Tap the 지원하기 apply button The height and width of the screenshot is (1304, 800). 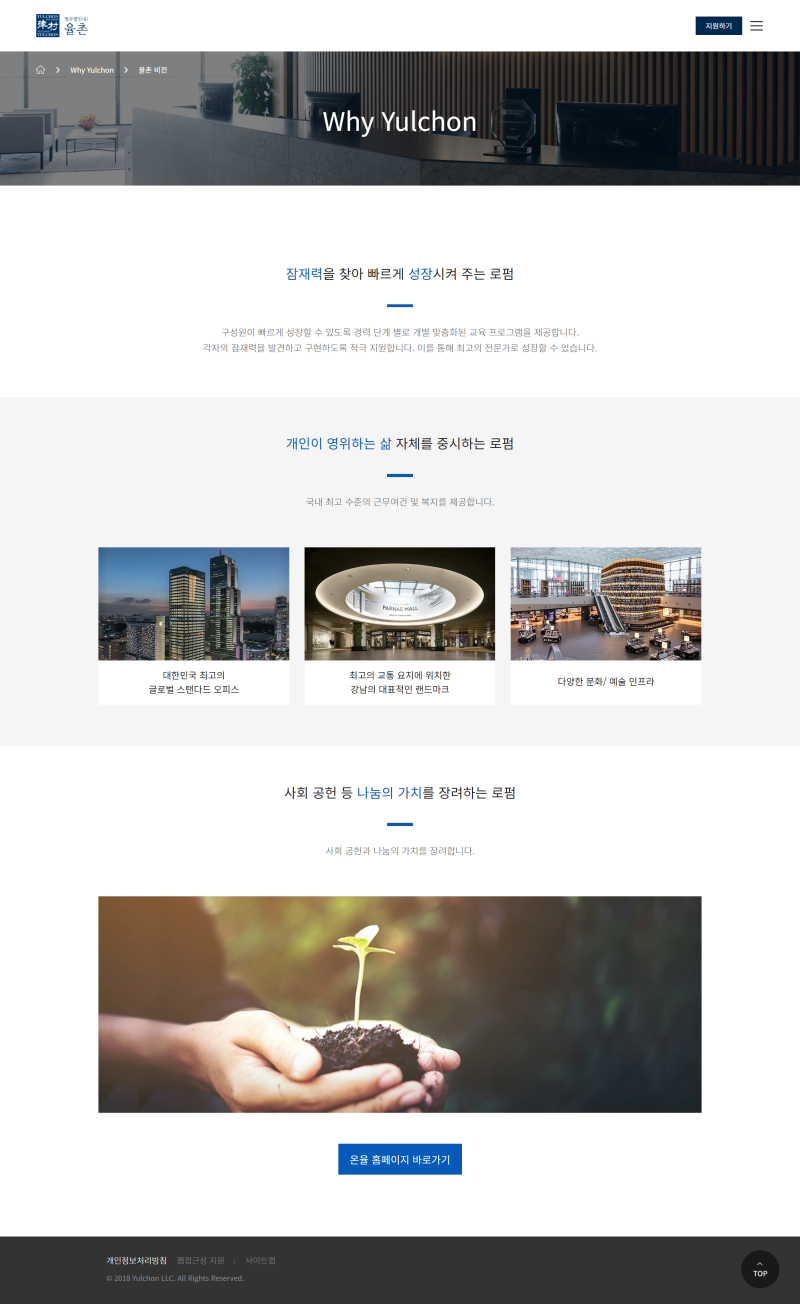719,26
